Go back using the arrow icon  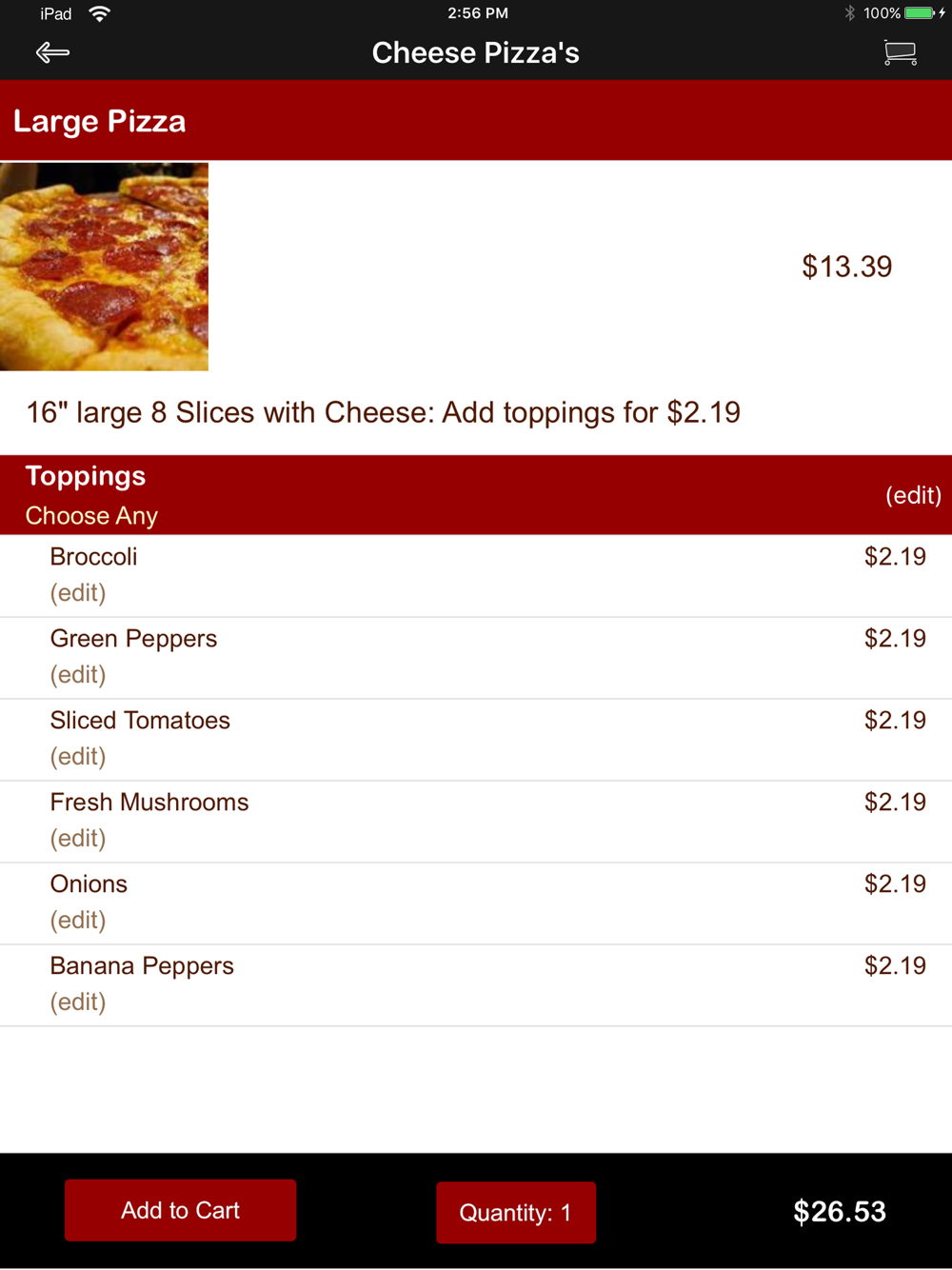point(52,52)
